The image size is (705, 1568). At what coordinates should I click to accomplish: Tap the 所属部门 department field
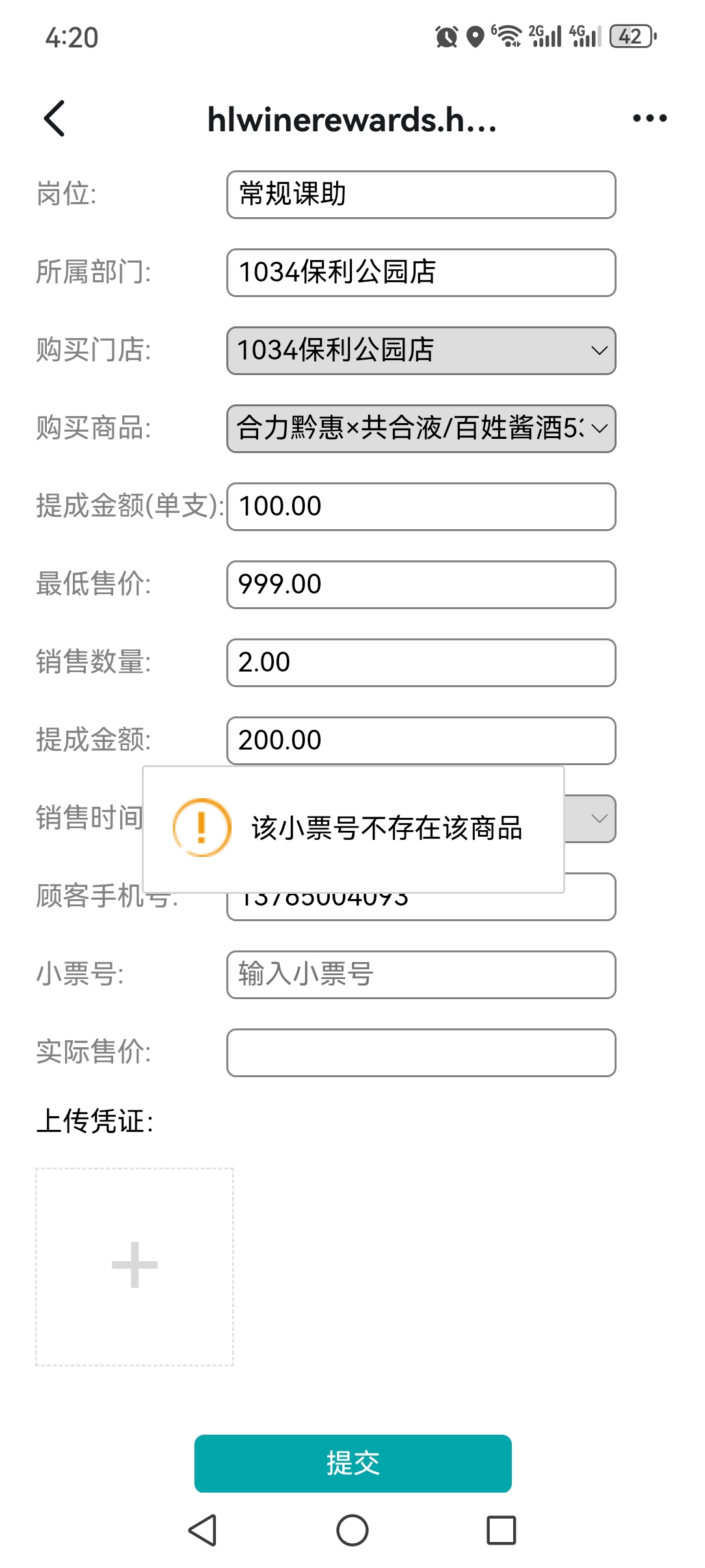point(421,272)
